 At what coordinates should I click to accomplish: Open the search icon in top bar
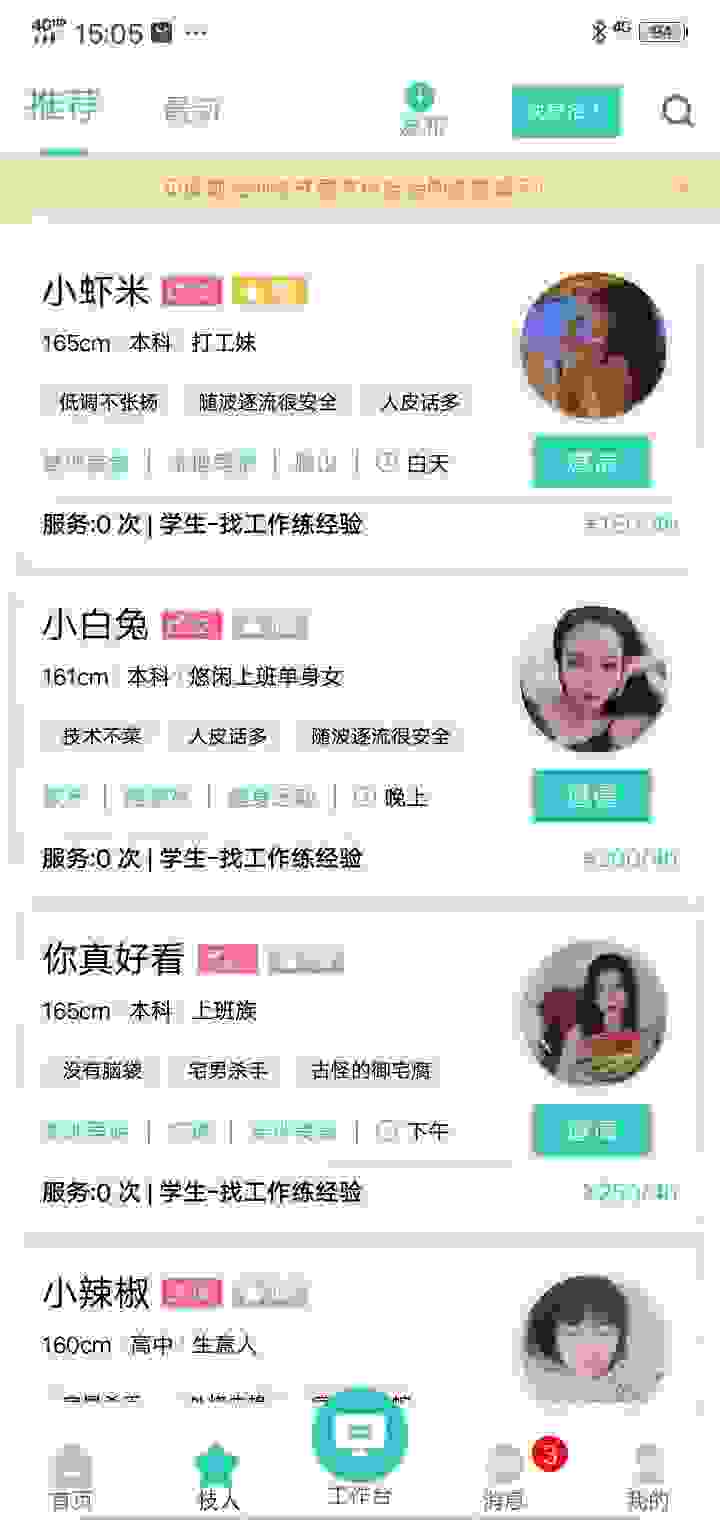(x=678, y=111)
